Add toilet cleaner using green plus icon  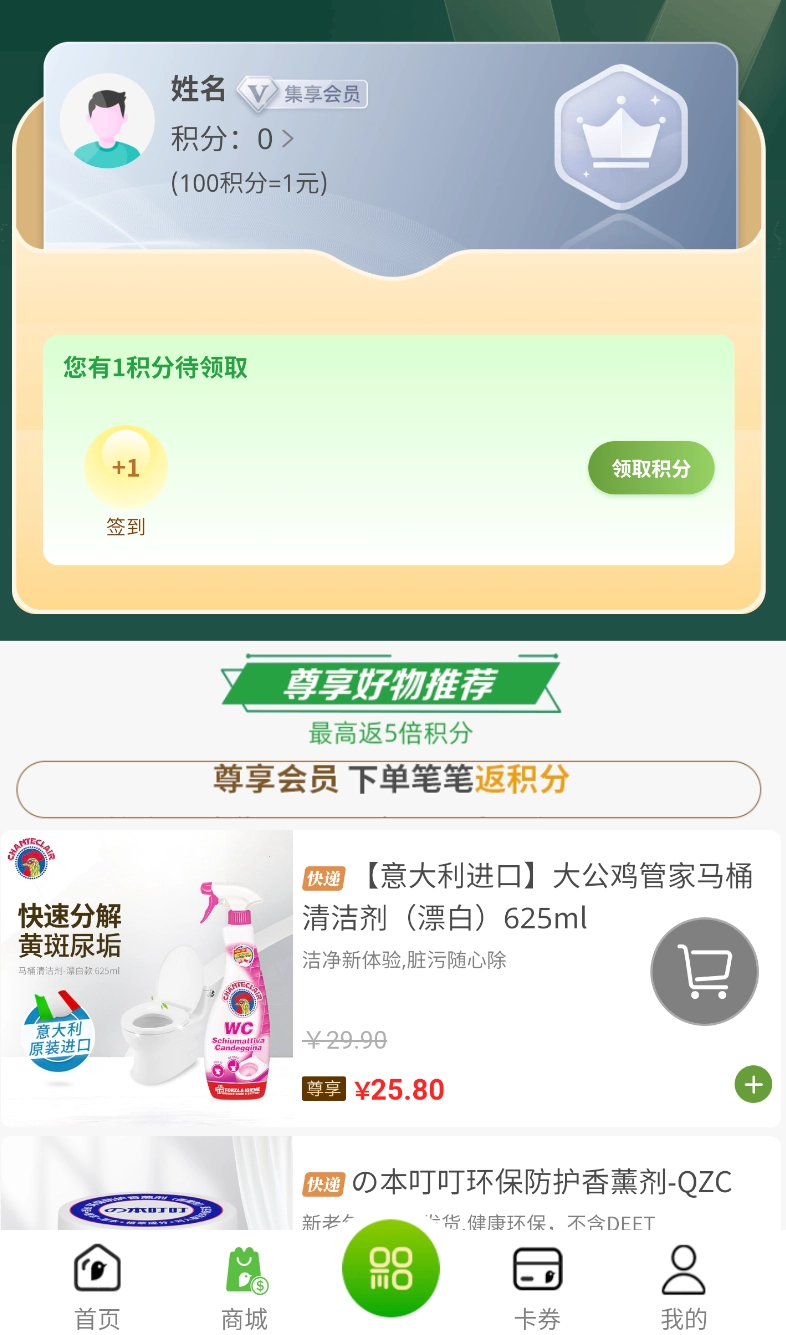point(753,1084)
